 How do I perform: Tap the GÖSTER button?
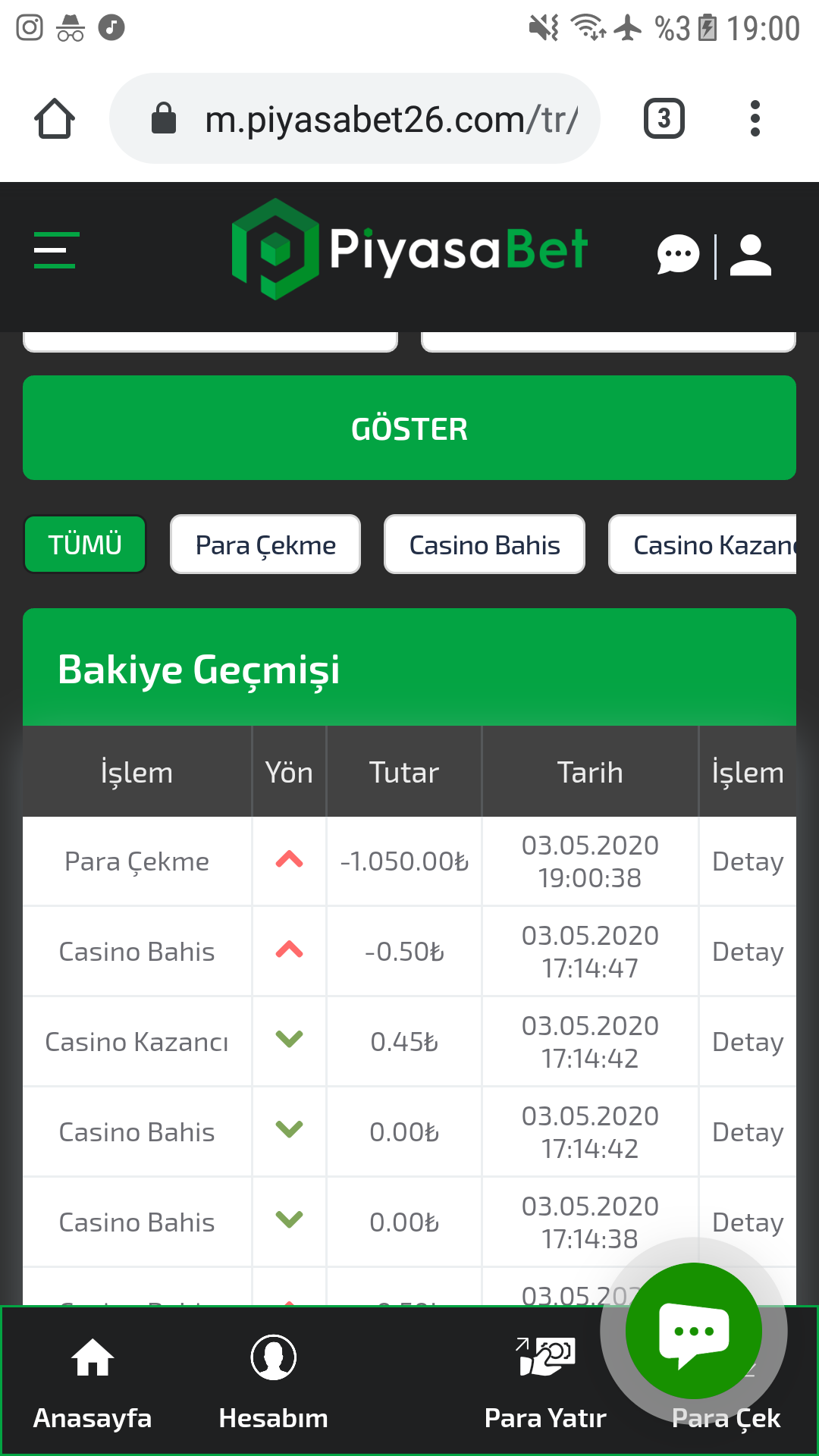[x=409, y=428]
